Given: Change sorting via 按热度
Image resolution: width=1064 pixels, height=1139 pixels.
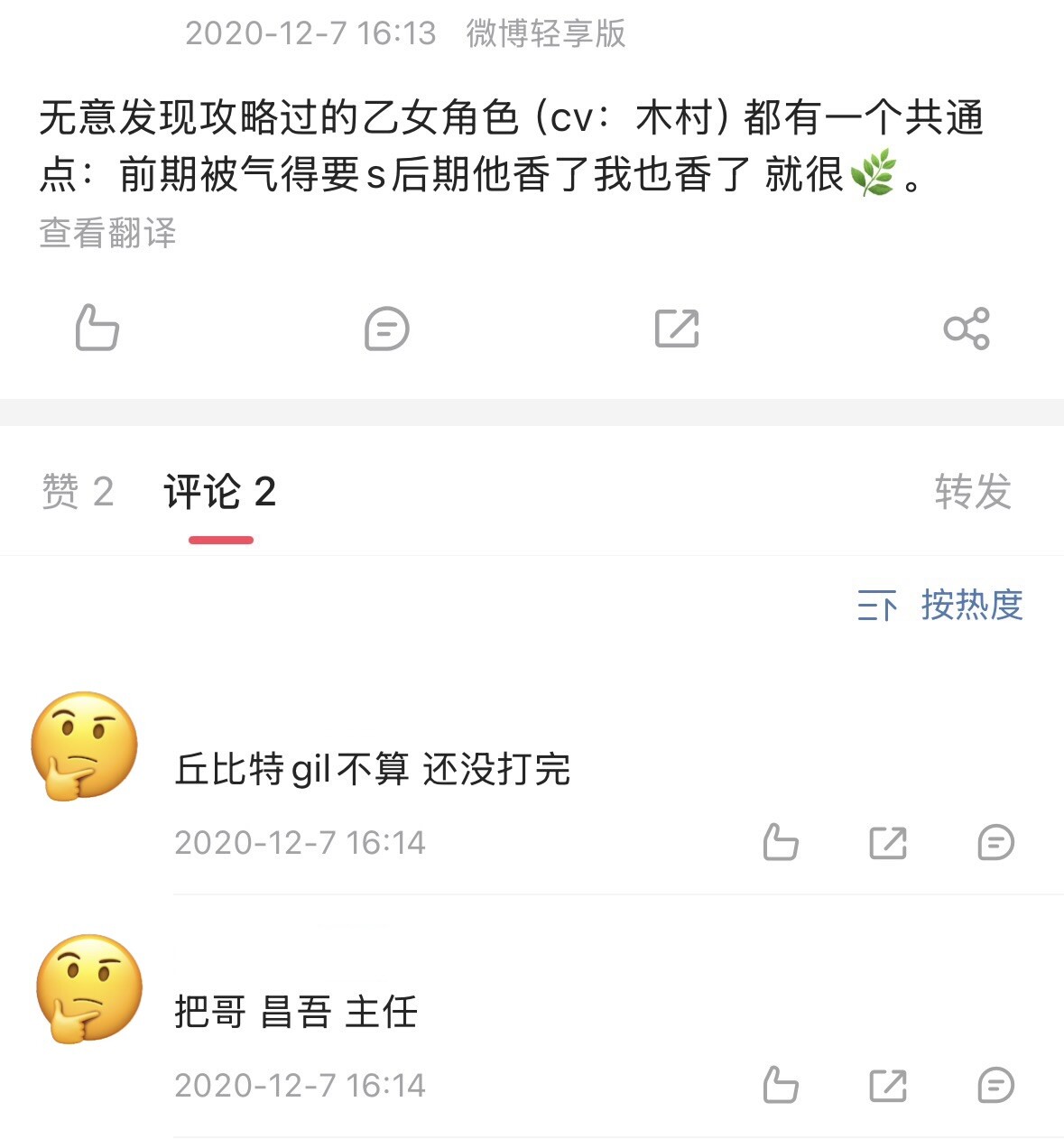Looking at the screenshot, I should [x=940, y=605].
